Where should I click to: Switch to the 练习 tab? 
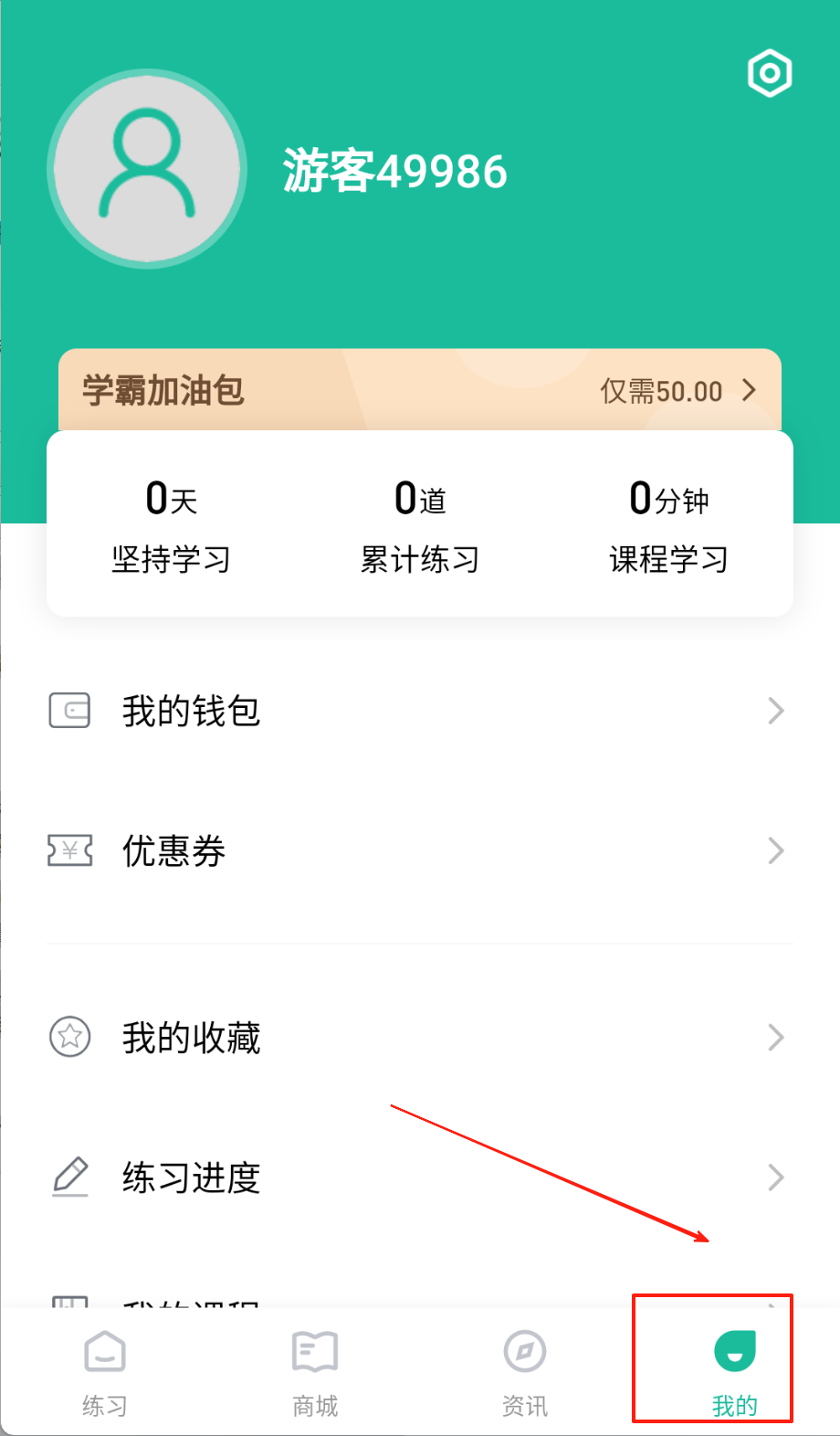[x=105, y=1370]
